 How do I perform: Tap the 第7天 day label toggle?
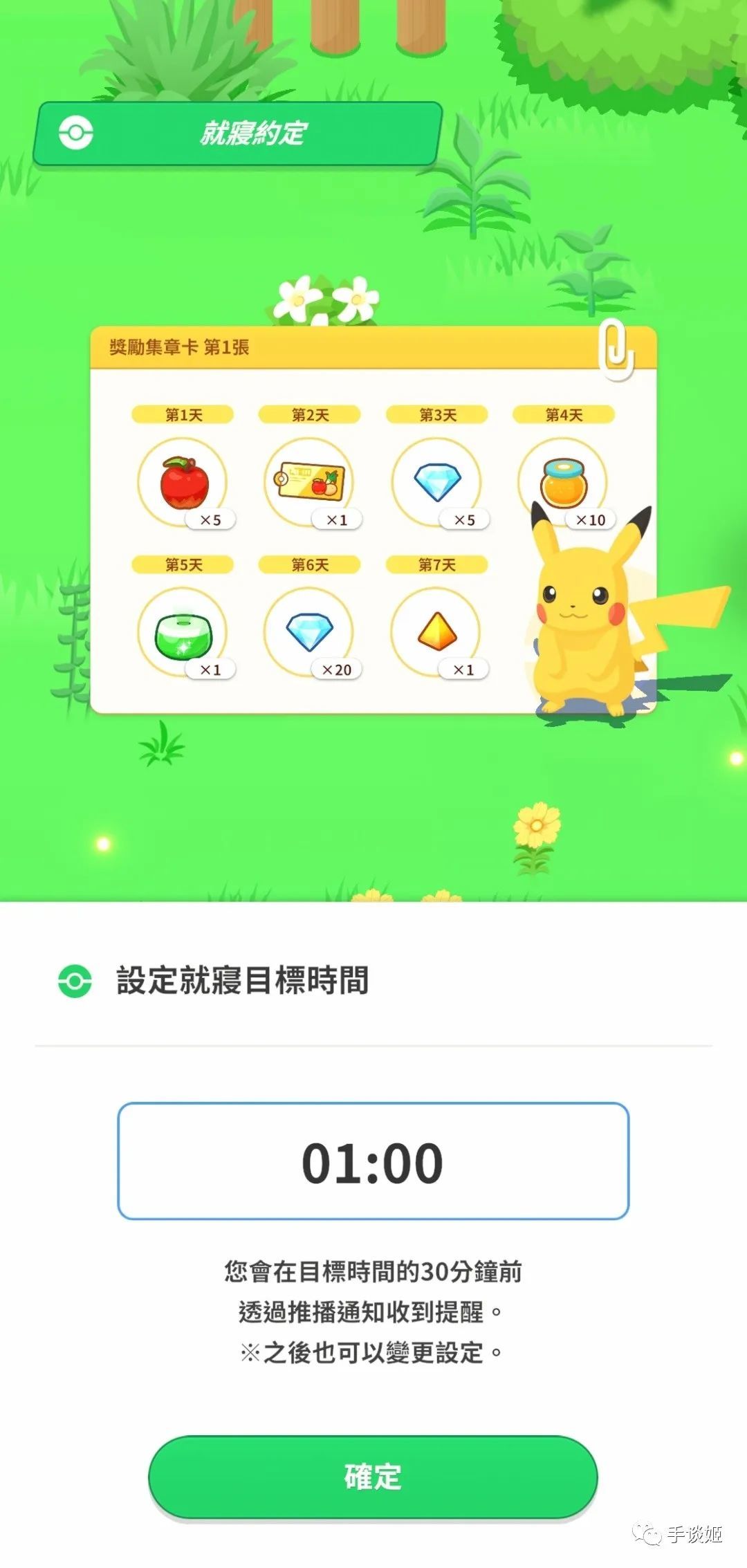(436, 566)
